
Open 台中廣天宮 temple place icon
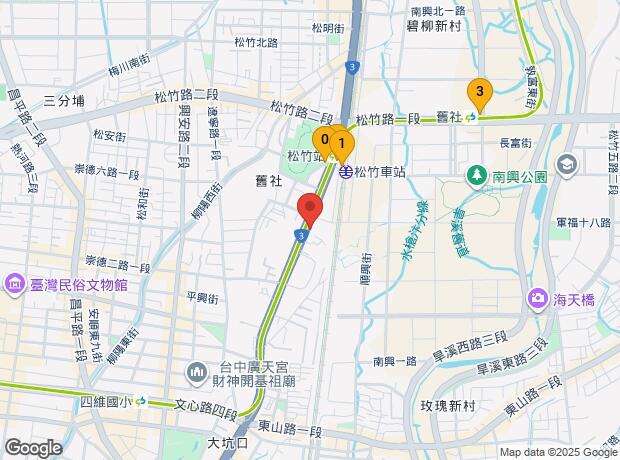pyautogui.click(x=198, y=371)
